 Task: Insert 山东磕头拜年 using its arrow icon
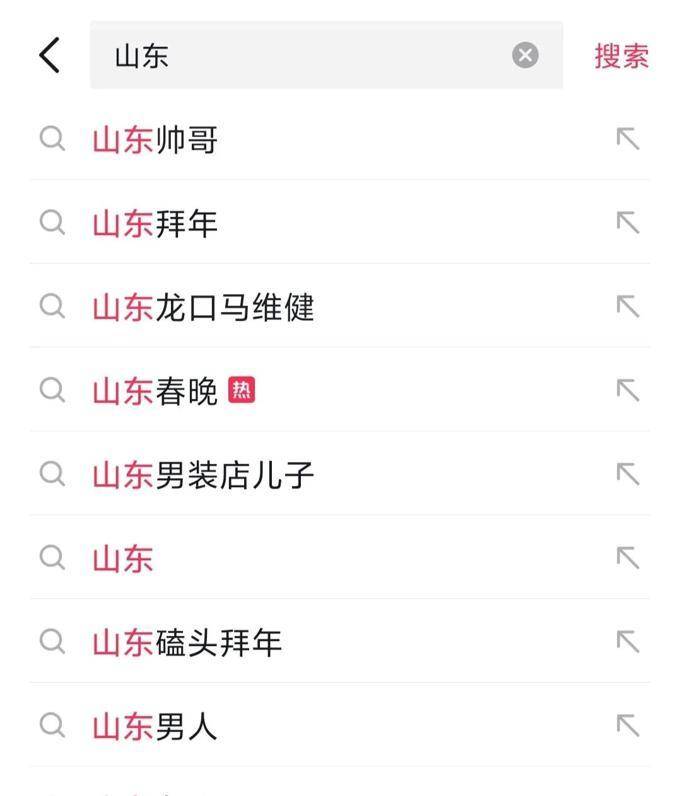[x=627, y=642]
